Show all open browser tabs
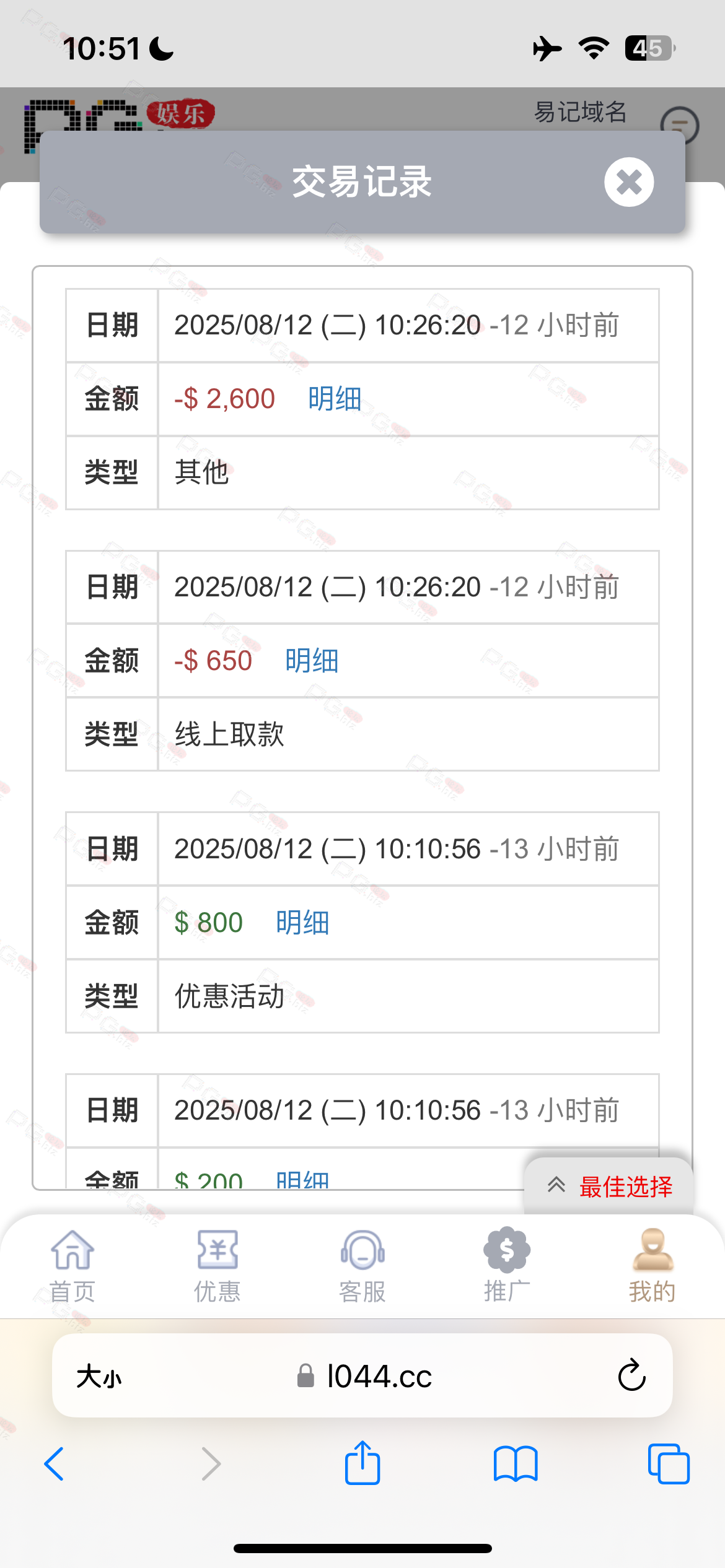Viewport: 725px width, 1568px height. 668,1465
